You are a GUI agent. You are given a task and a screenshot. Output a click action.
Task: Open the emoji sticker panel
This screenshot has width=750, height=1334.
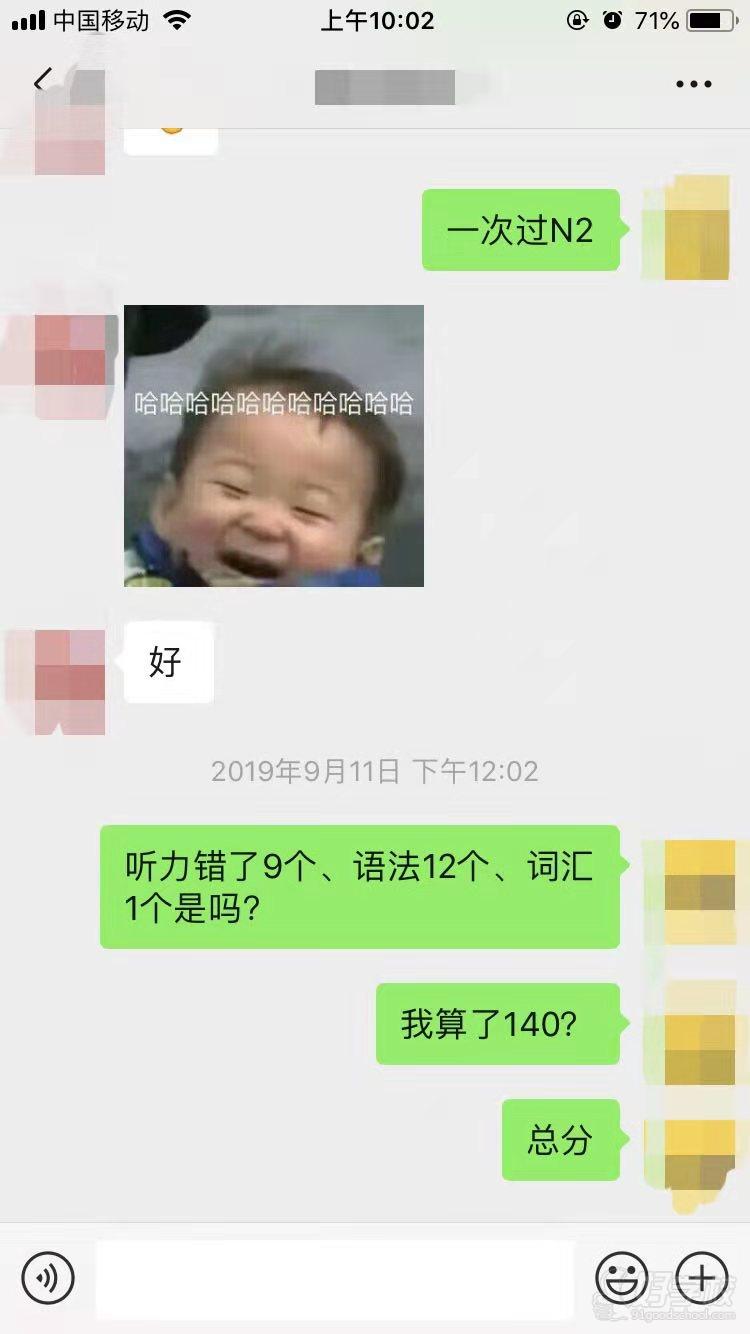(621, 1277)
